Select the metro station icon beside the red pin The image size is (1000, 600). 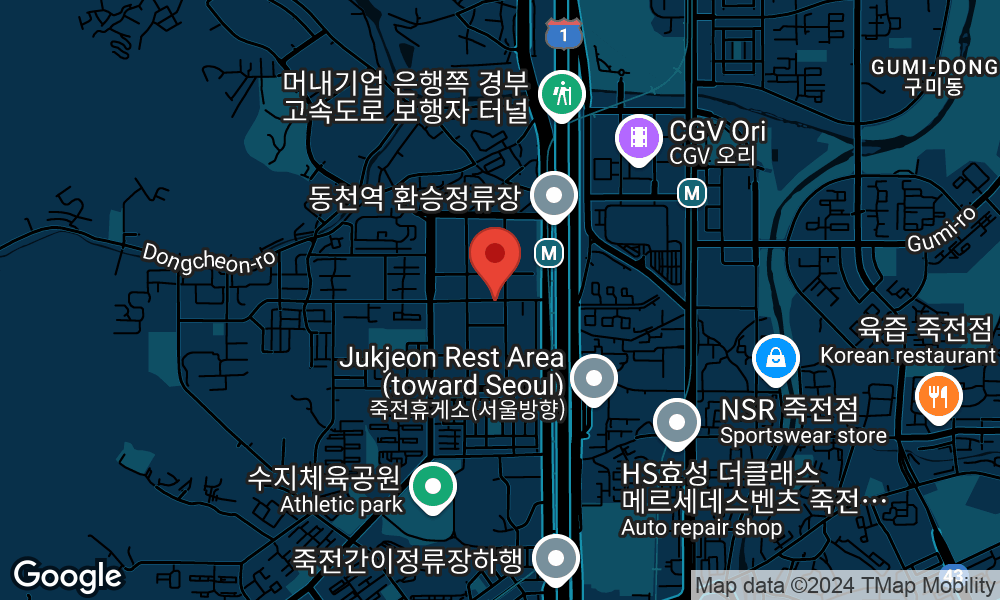click(548, 253)
